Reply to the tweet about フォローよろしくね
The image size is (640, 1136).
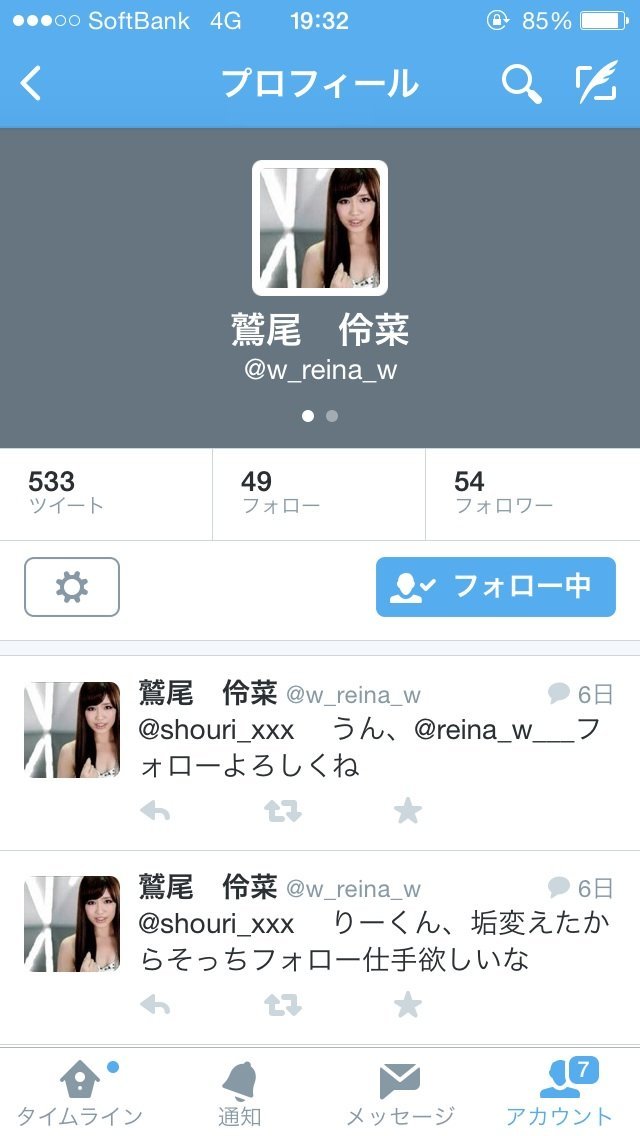pyautogui.click(x=155, y=811)
